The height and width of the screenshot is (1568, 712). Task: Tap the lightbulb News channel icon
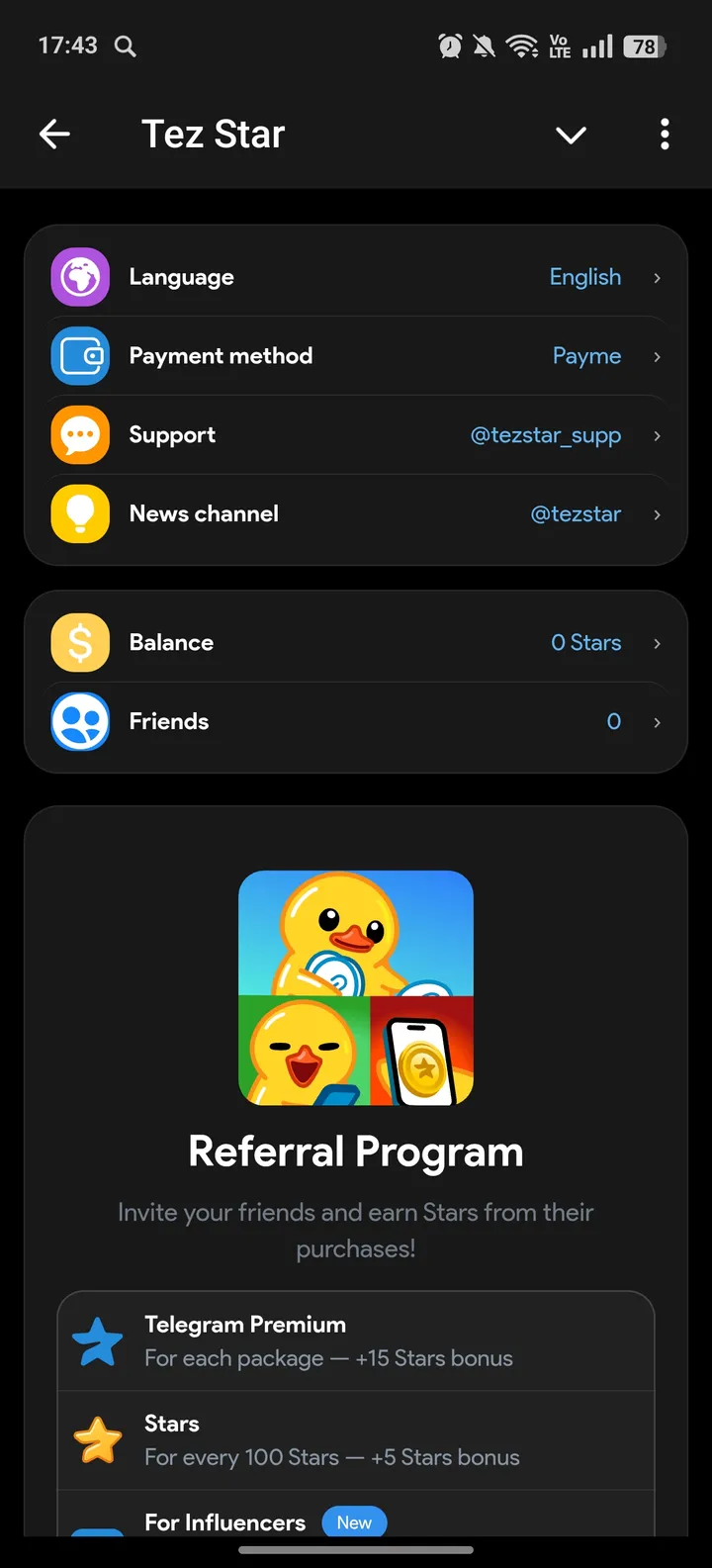tap(80, 513)
